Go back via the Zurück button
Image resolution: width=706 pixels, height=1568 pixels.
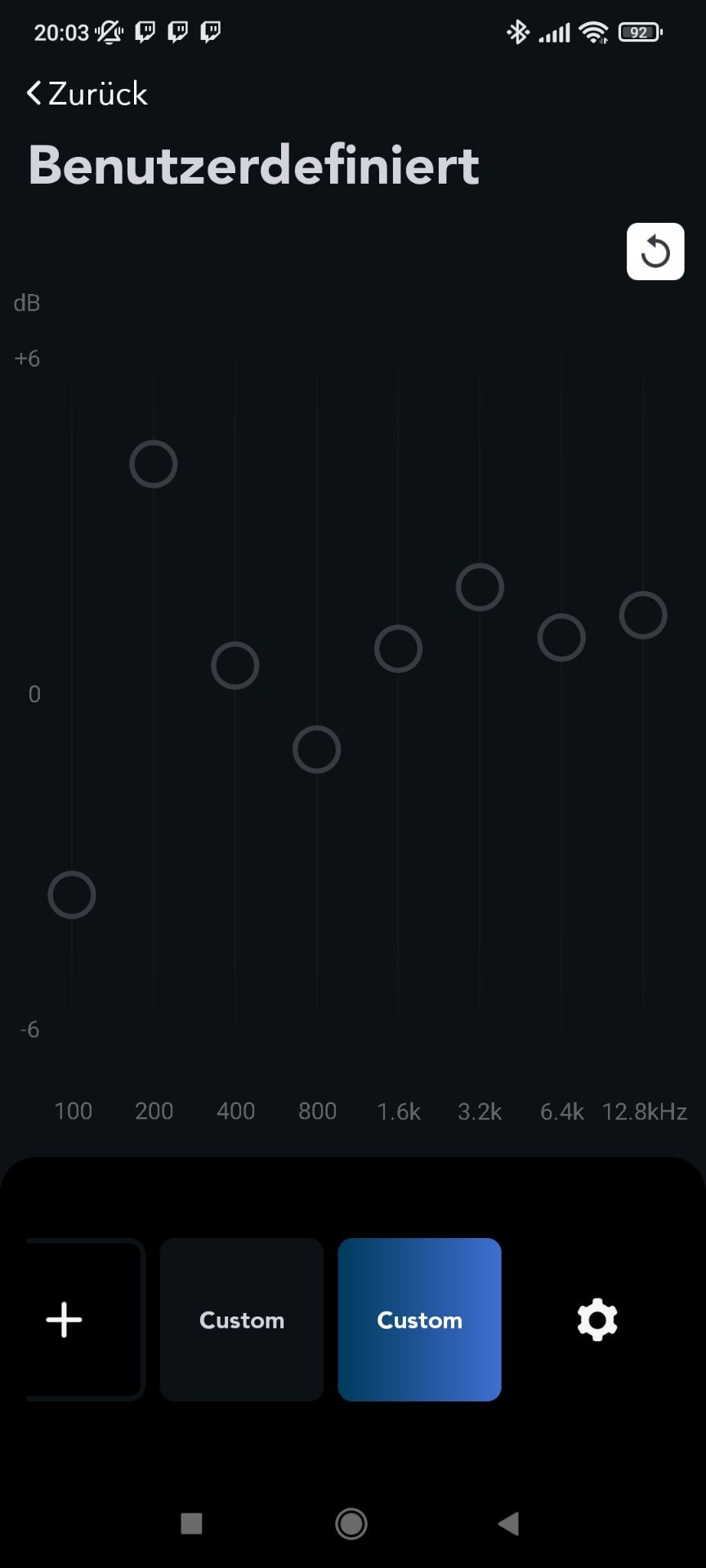[87, 94]
